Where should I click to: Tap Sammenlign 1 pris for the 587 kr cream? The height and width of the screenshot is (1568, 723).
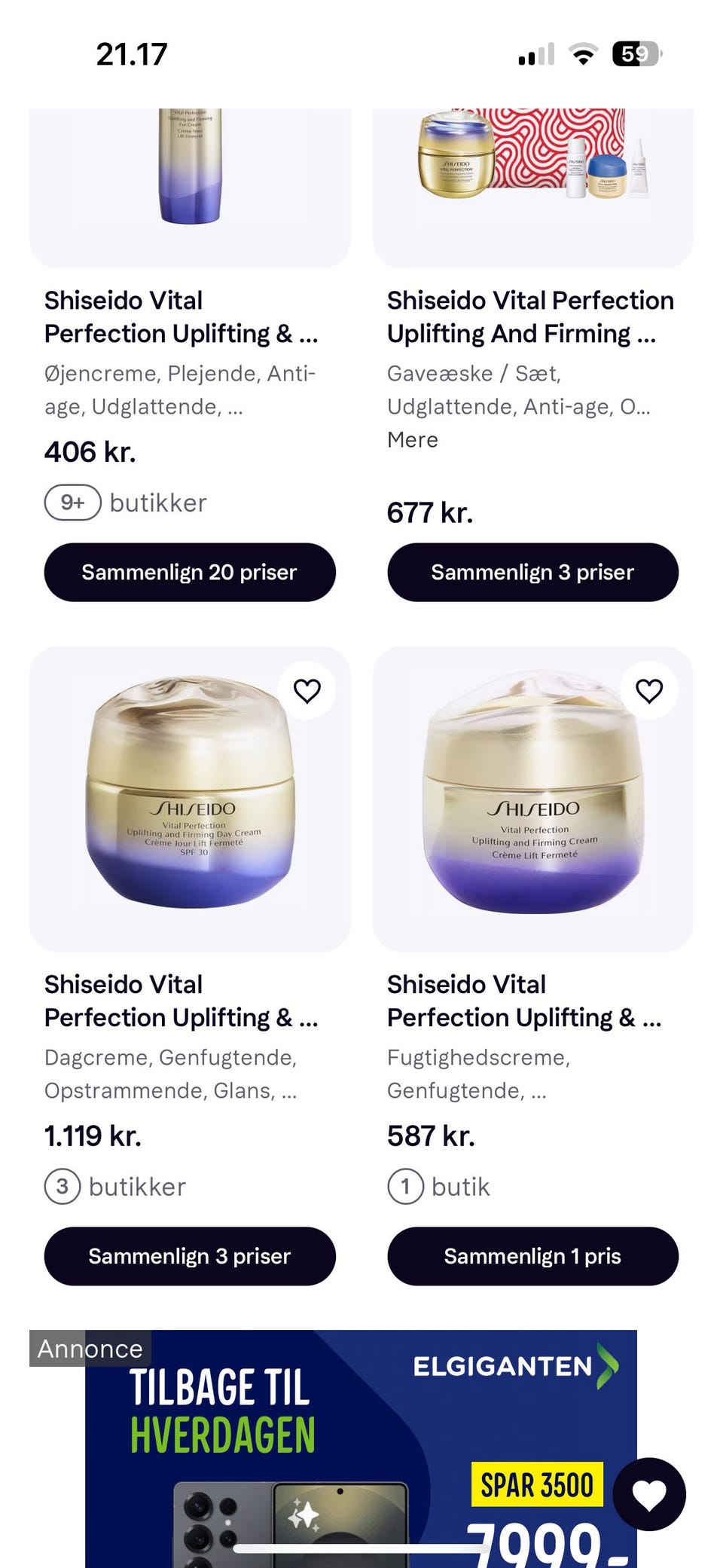tap(532, 1256)
